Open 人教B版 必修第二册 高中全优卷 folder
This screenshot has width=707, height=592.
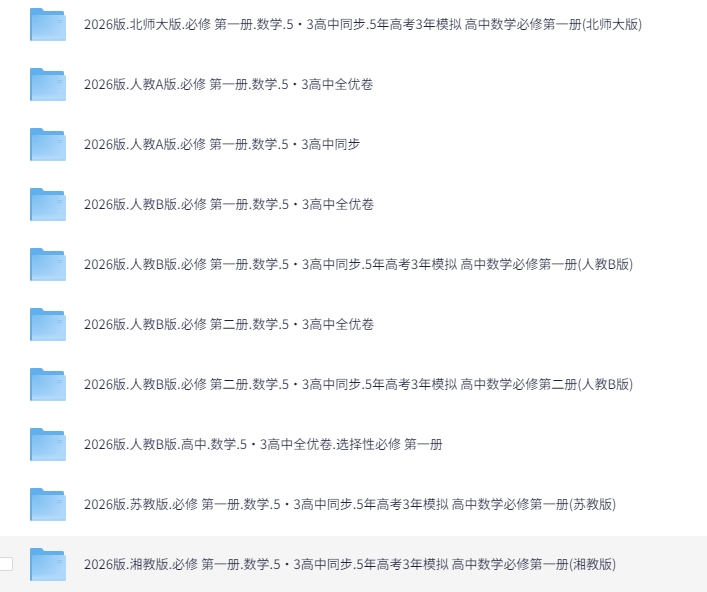click(x=229, y=324)
